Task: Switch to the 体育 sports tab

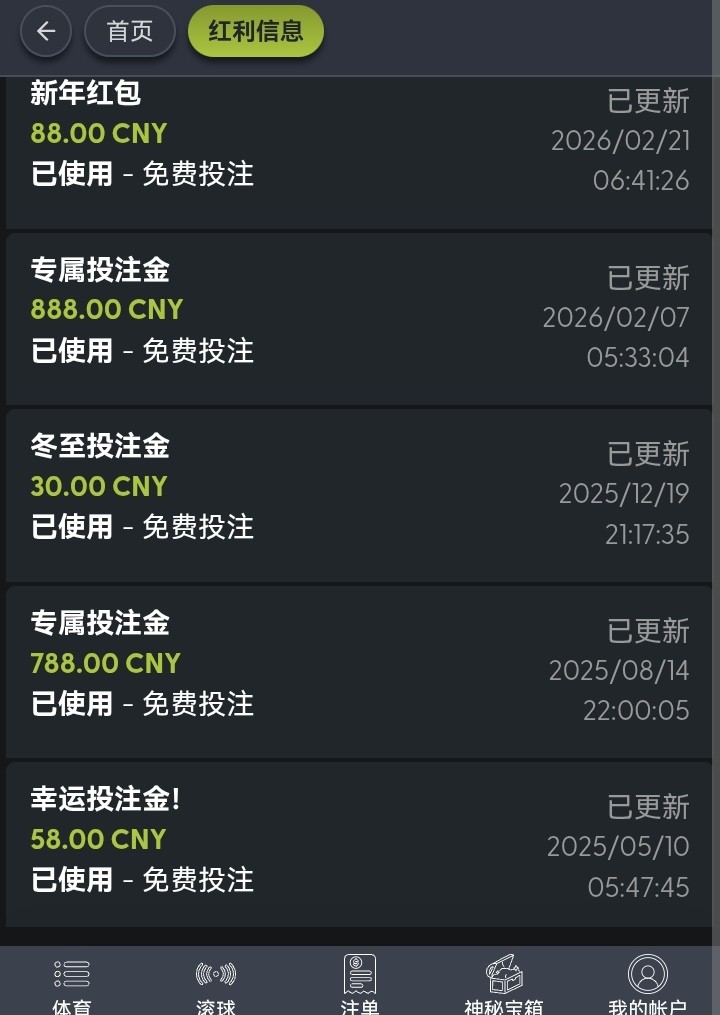Action: [72, 983]
